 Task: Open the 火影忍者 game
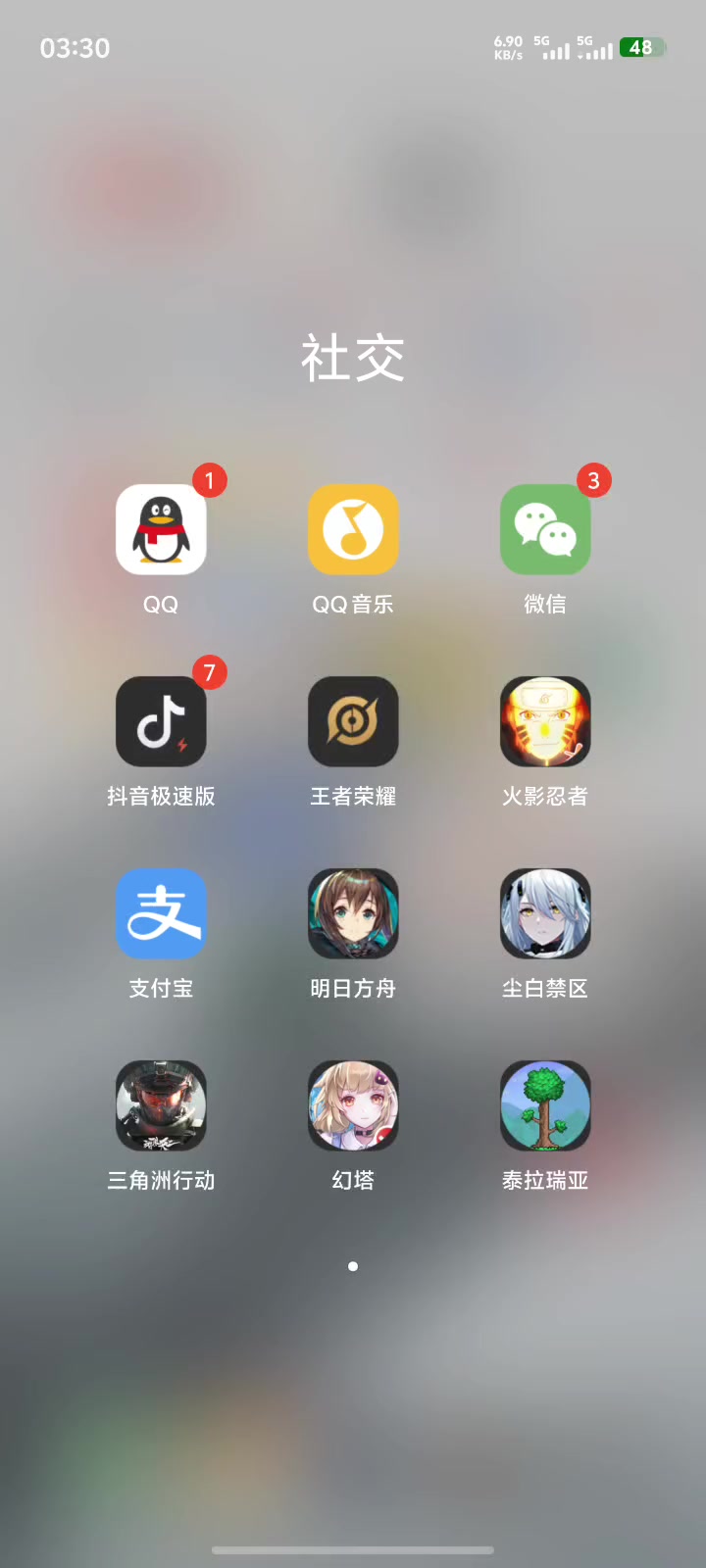pyautogui.click(x=545, y=721)
